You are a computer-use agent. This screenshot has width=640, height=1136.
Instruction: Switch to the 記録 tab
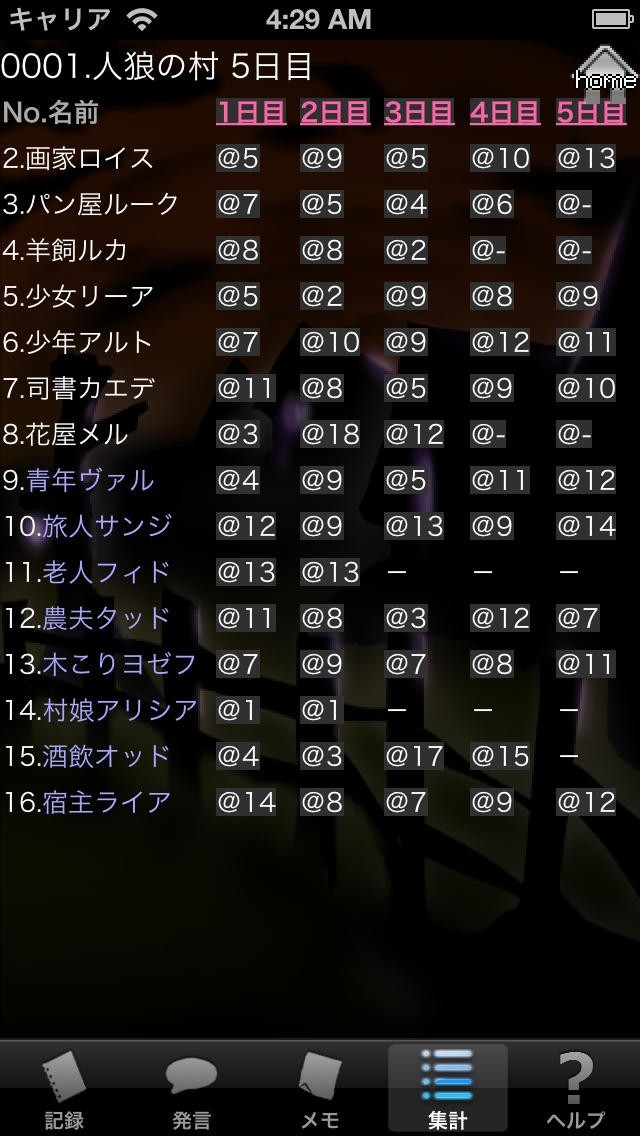point(64,1090)
